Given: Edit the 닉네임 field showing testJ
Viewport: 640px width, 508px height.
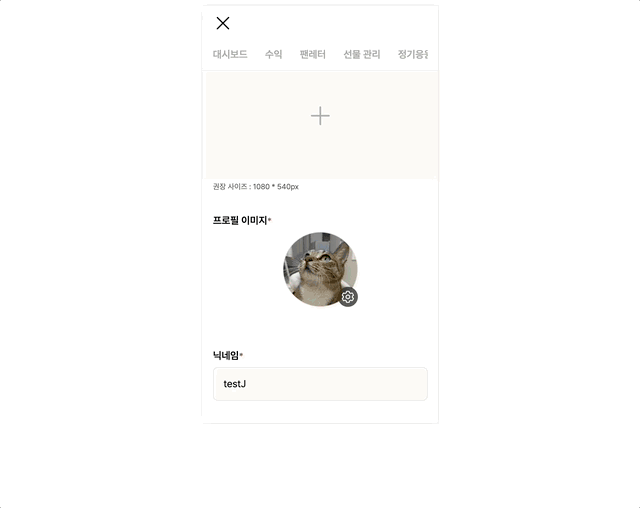Looking at the screenshot, I should click(320, 384).
